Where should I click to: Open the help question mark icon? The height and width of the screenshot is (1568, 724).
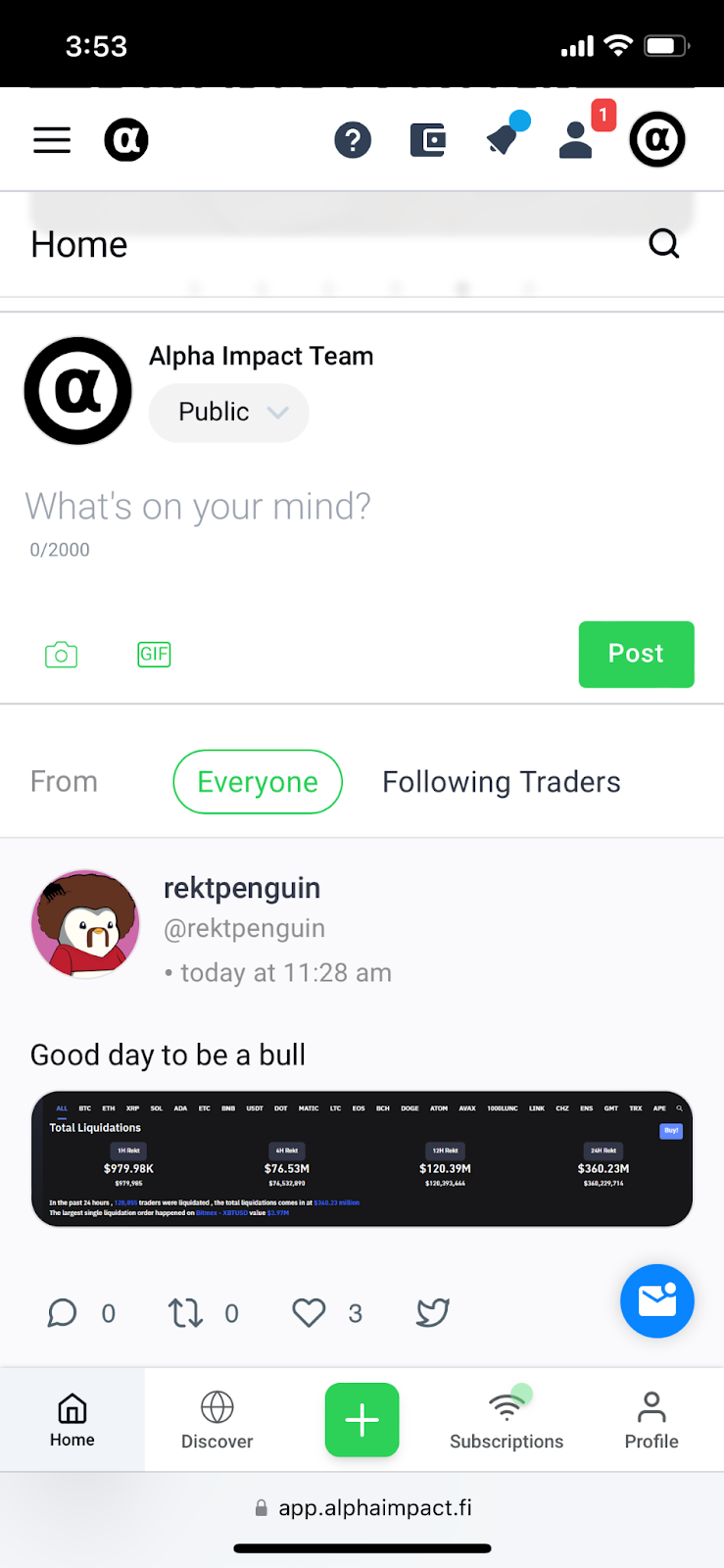tap(353, 140)
